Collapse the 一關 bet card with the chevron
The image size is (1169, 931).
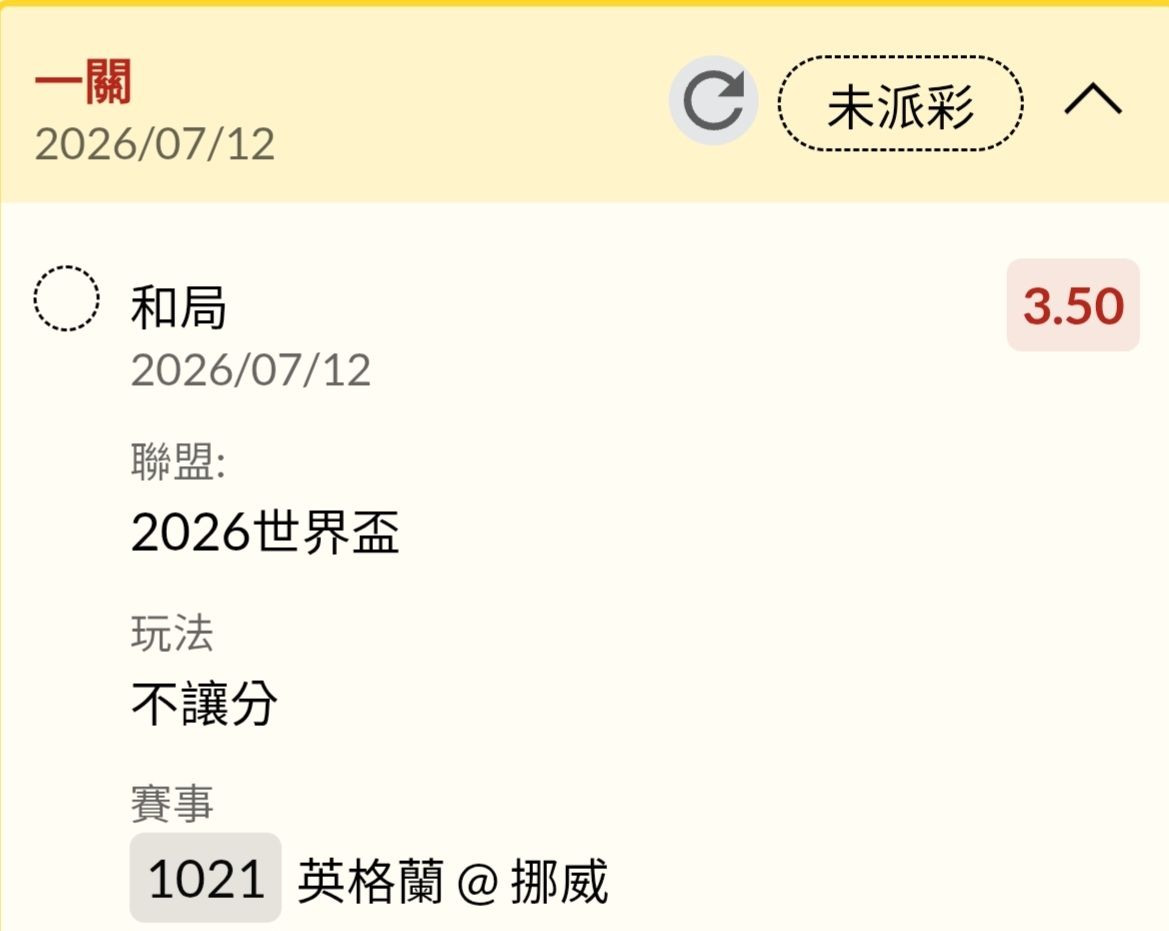click(1092, 99)
